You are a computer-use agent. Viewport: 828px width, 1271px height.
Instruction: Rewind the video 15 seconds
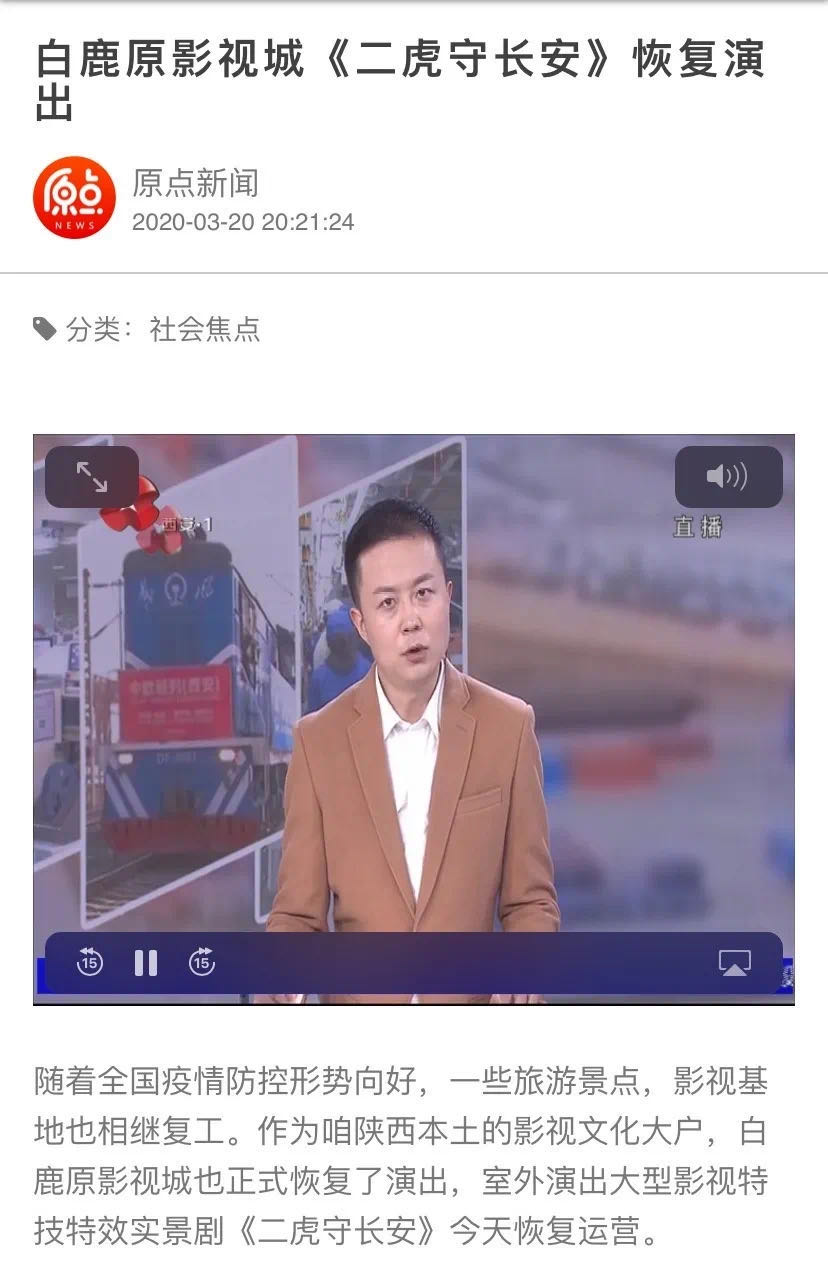(x=90, y=963)
